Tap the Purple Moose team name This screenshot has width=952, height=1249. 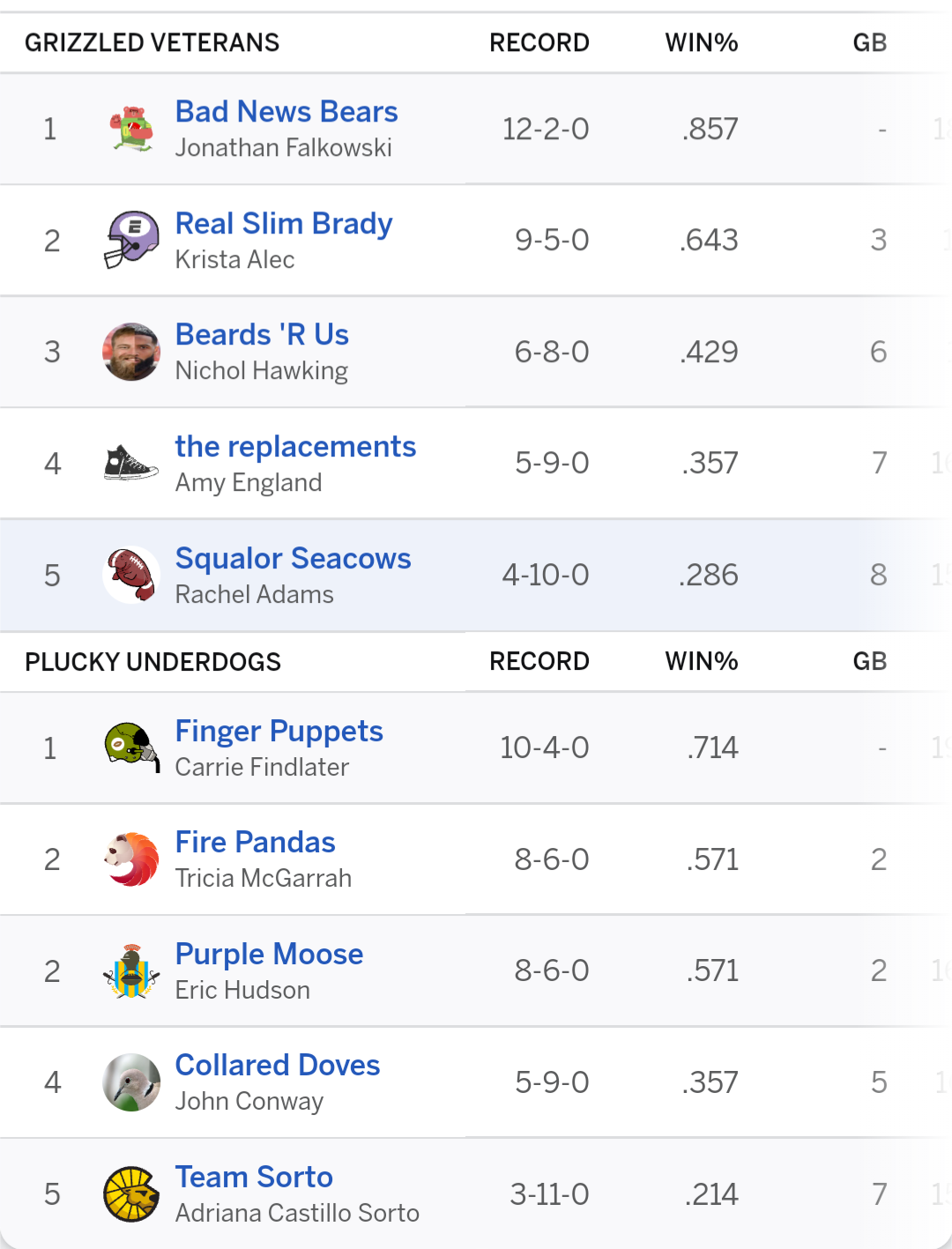click(269, 955)
